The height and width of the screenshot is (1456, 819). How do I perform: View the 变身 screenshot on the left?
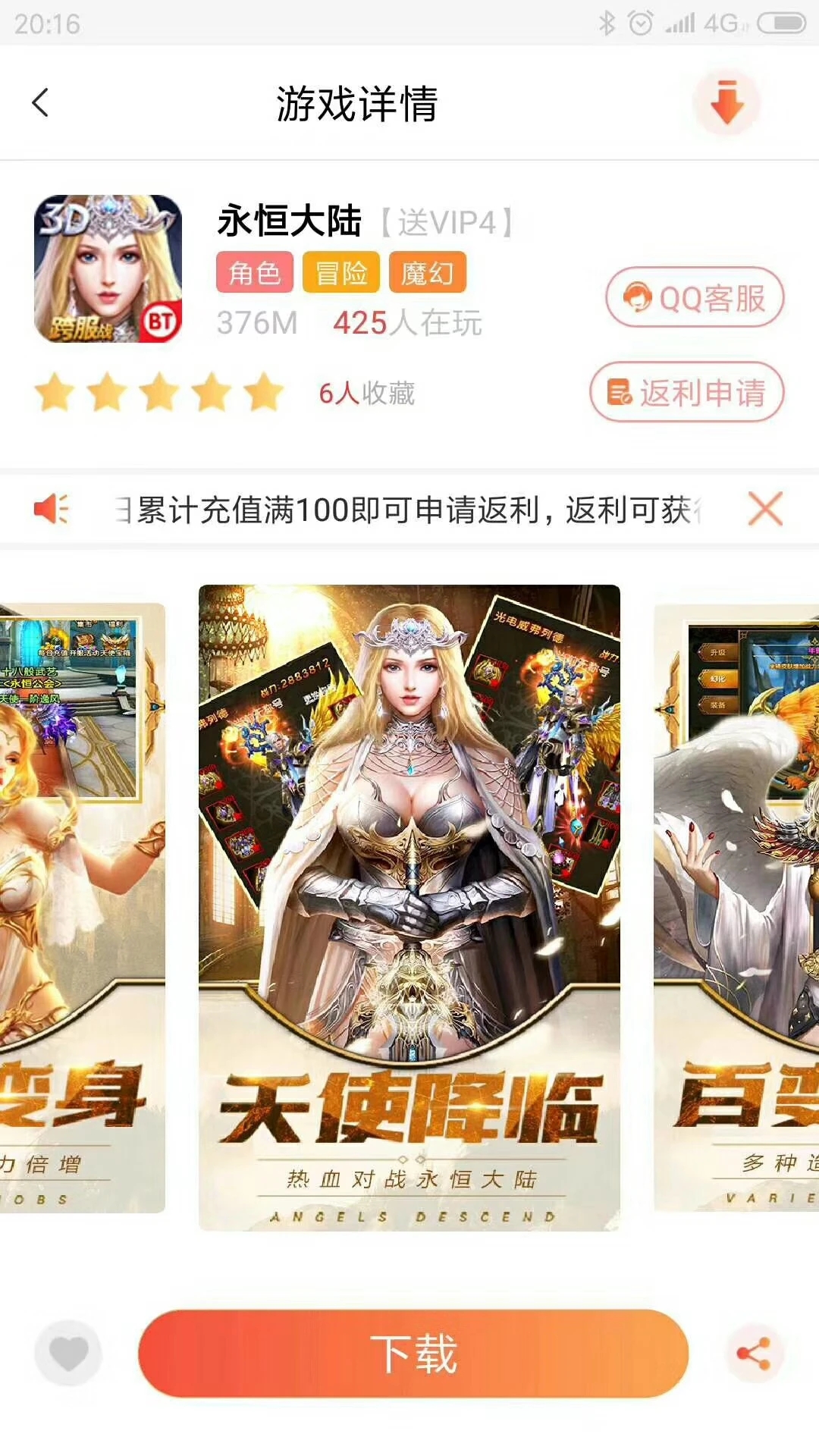click(82, 906)
